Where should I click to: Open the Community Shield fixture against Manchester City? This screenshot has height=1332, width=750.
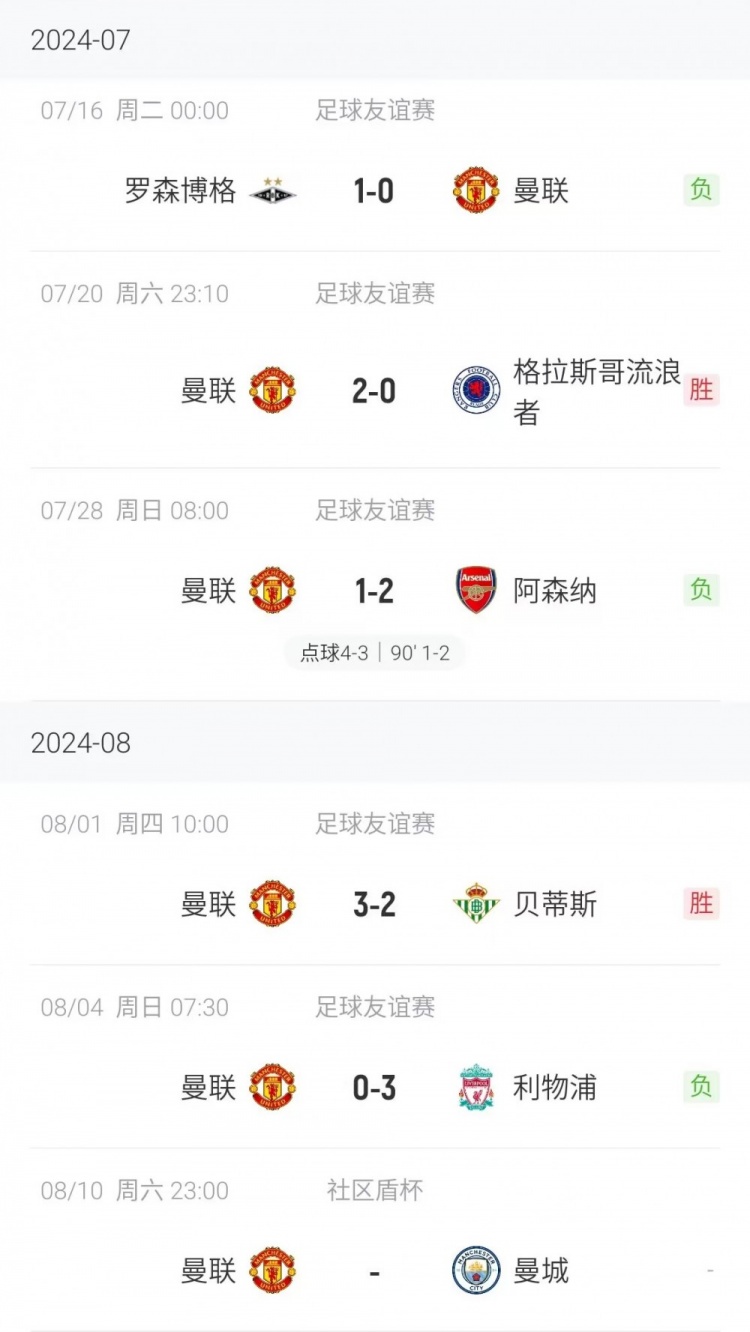point(374,1272)
